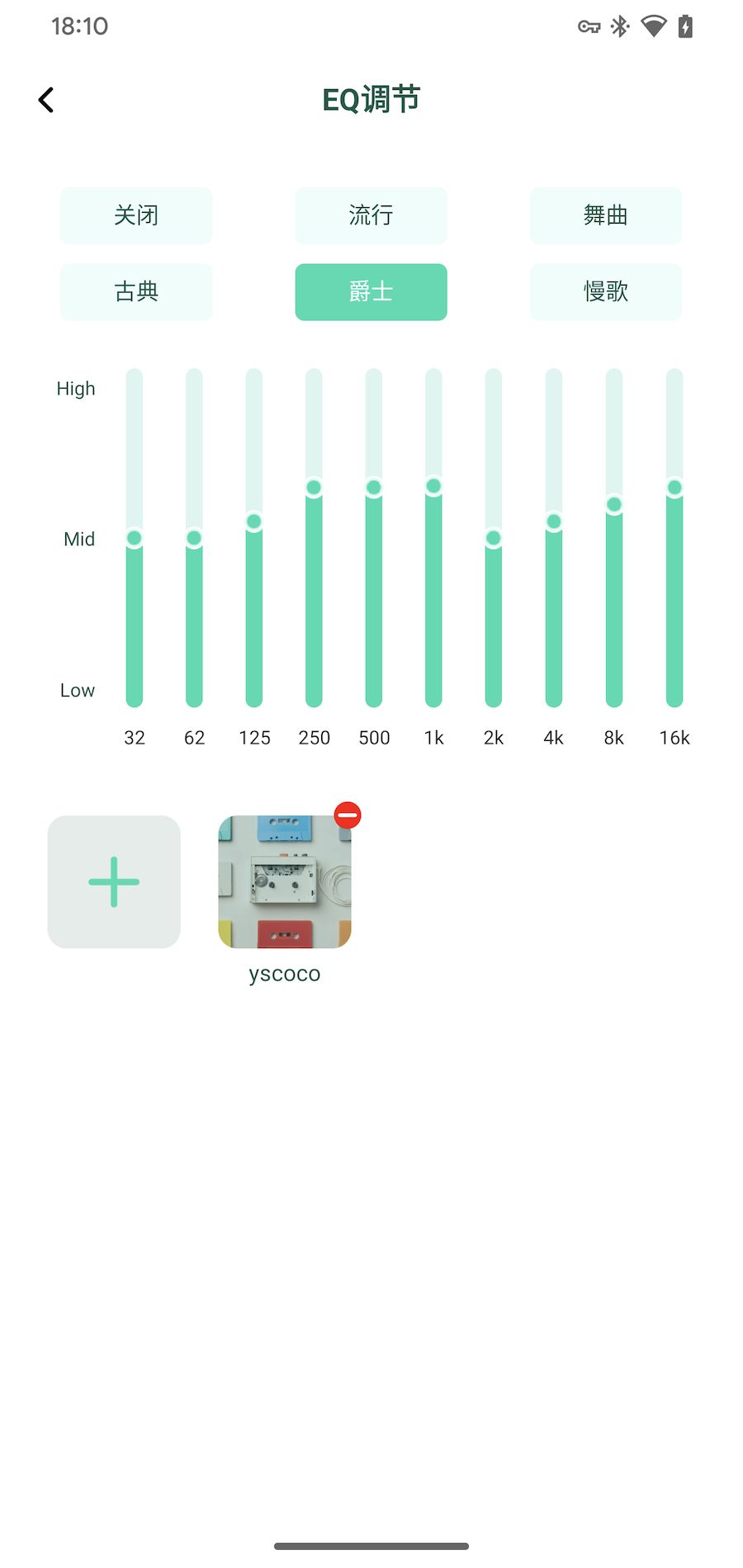Select the 爵士 EQ preset
Viewport: 743px width, 1568px height.
tap(371, 291)
